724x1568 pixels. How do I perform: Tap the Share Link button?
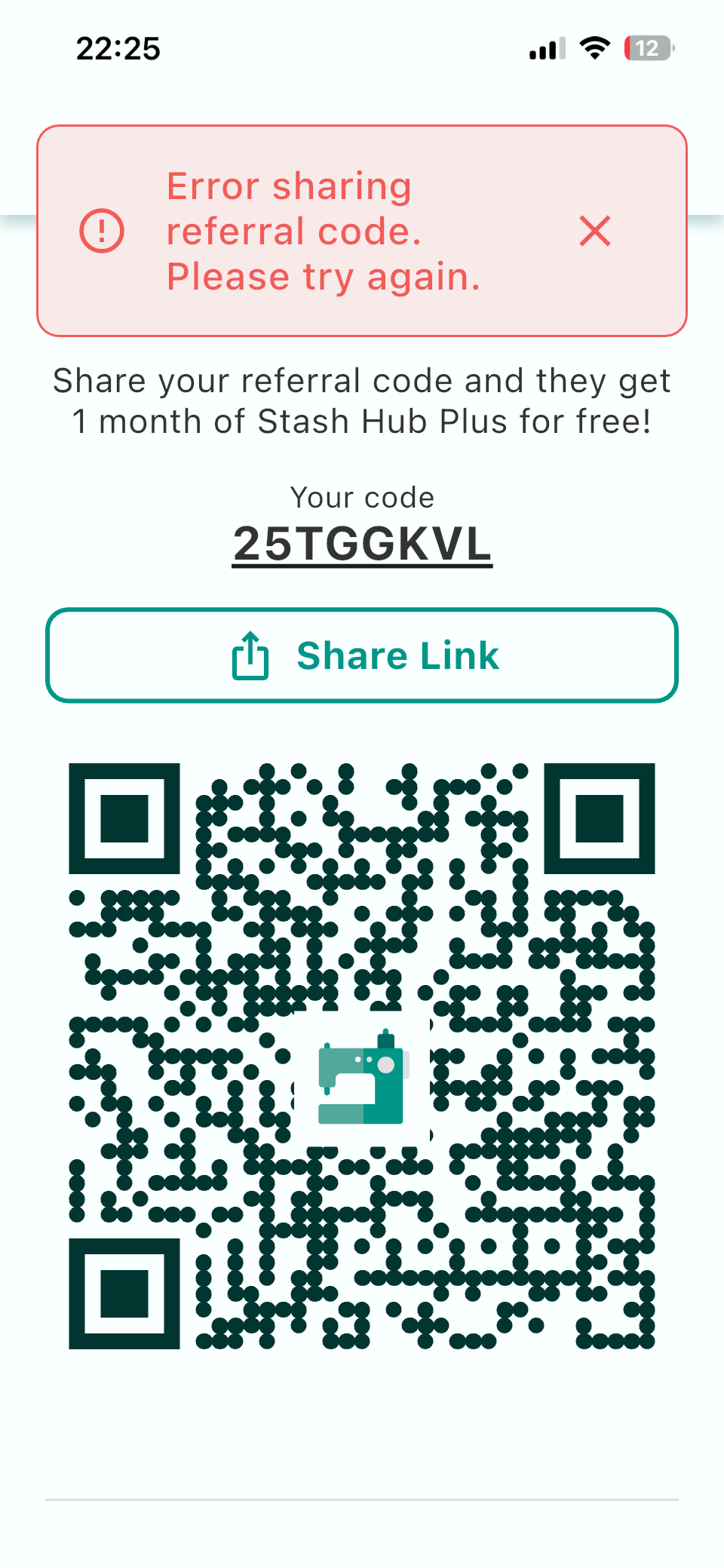[362, 655]
